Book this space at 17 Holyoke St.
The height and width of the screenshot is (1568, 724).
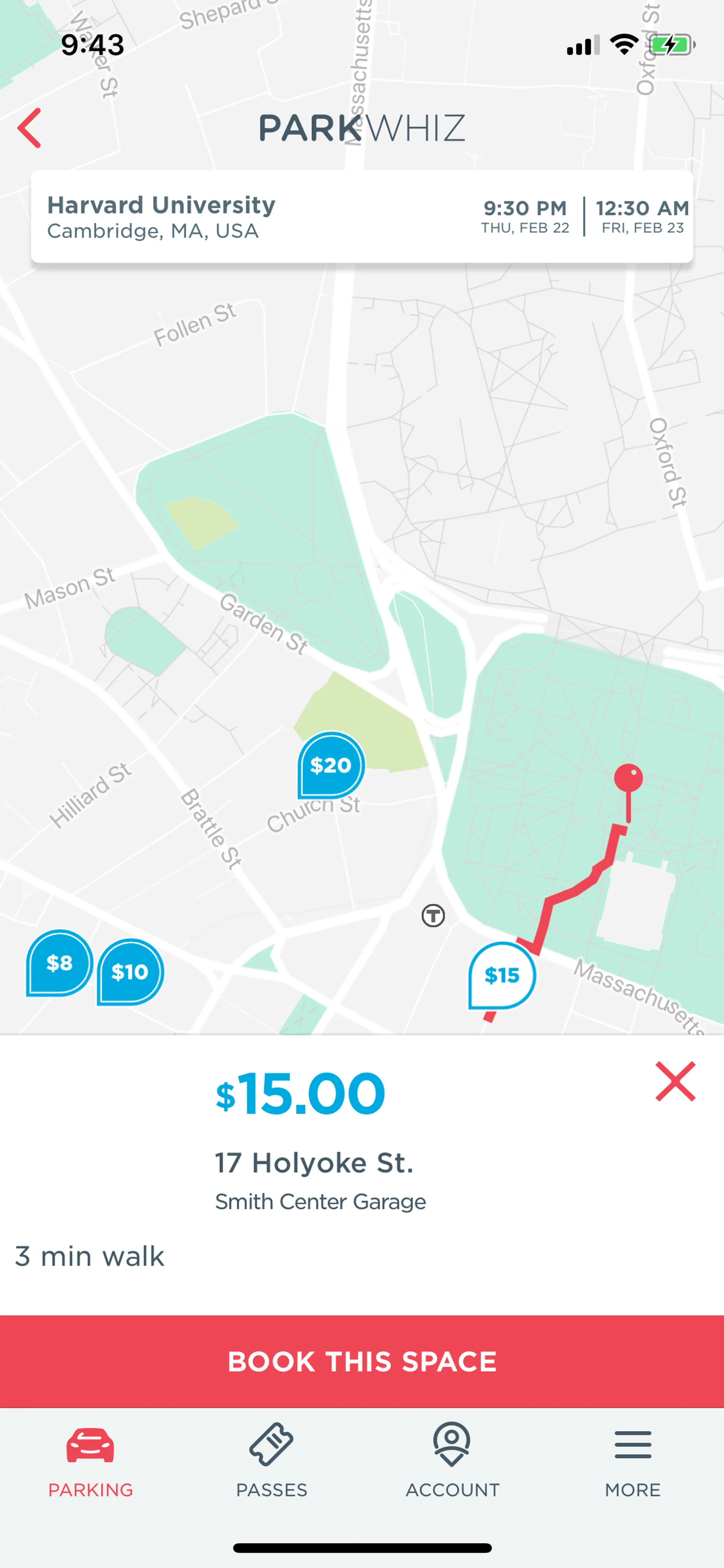pos(362,1361)
